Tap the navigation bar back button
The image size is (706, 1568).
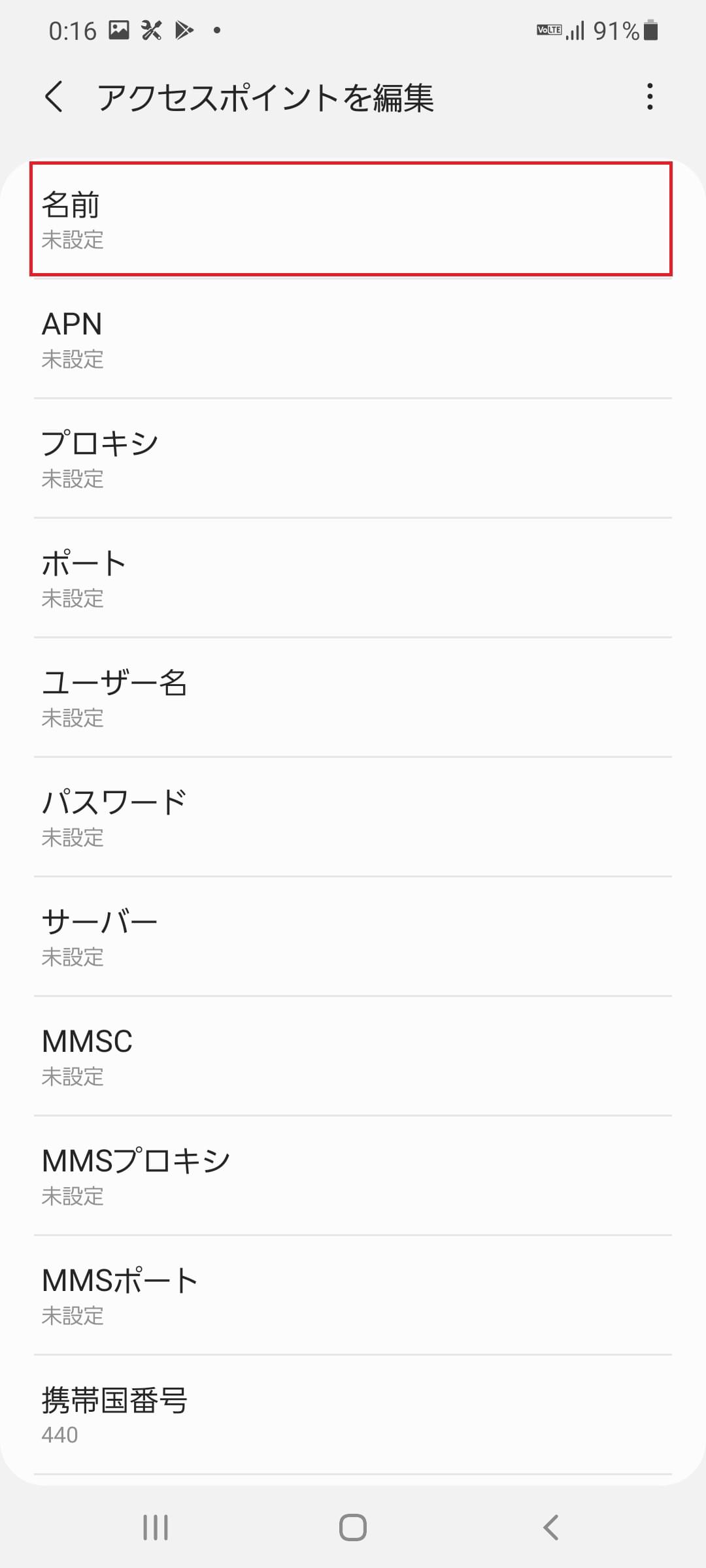tap(548, 1527)
